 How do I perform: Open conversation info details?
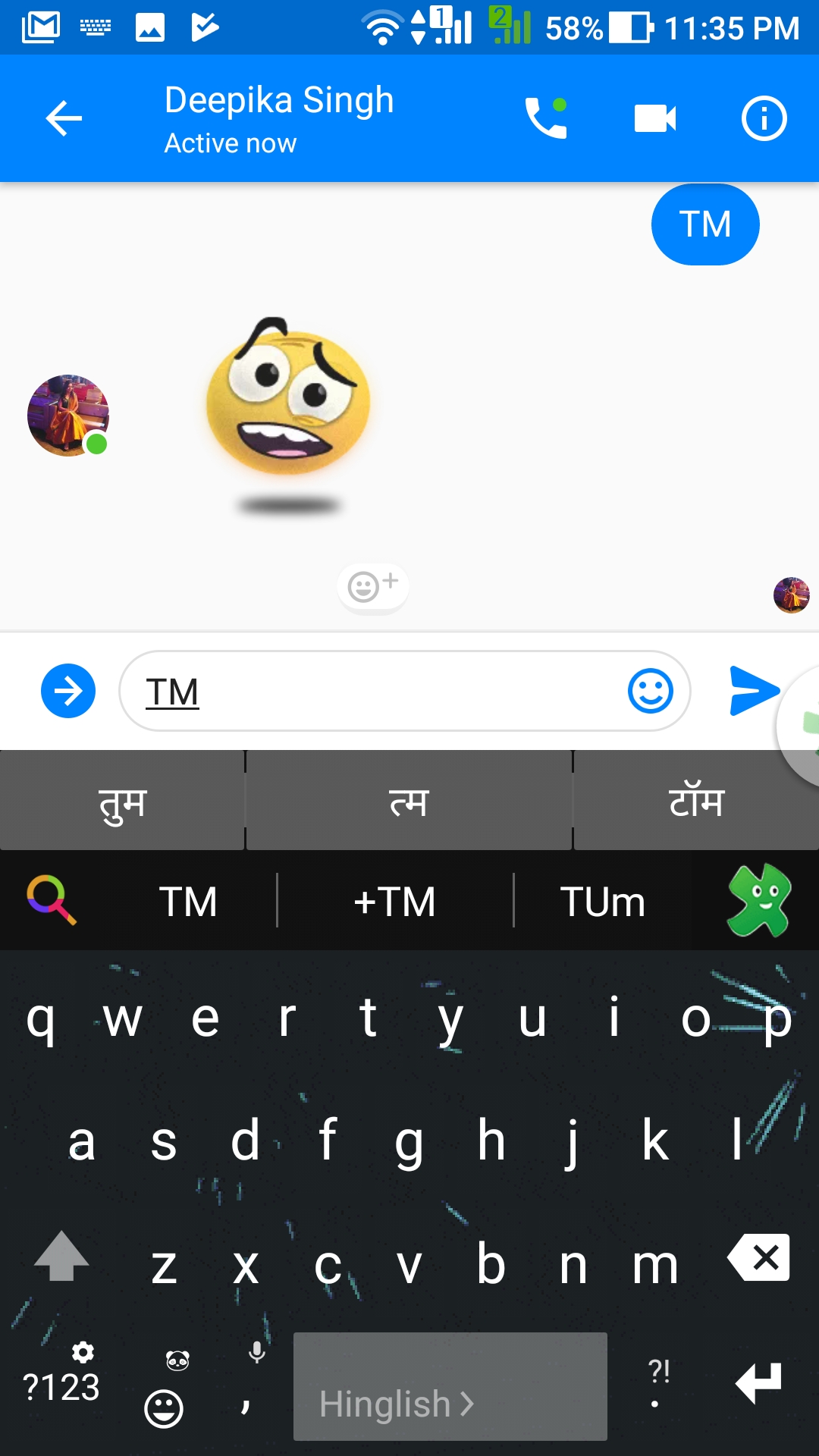click(764, 118)
